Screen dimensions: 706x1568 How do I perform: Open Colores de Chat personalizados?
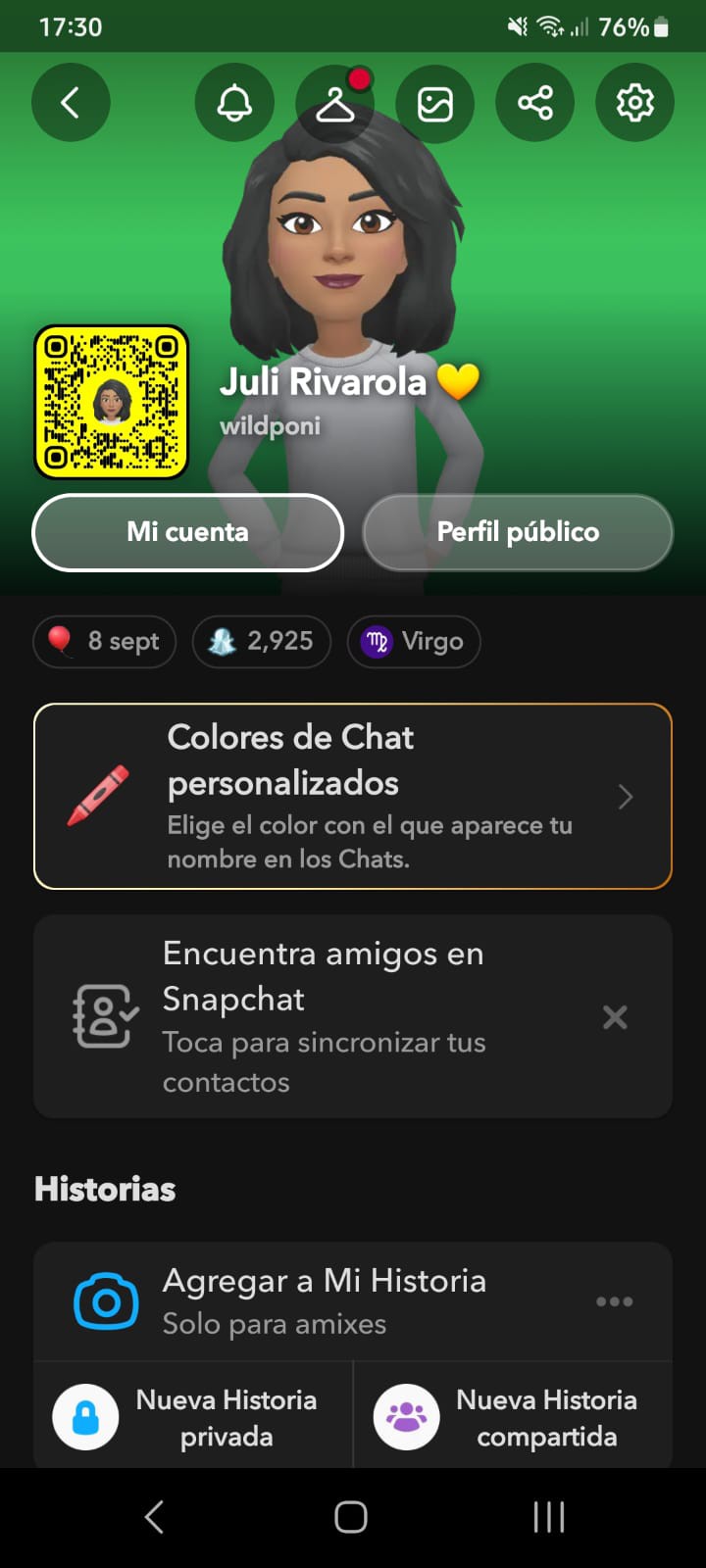[x=353, y=797]
